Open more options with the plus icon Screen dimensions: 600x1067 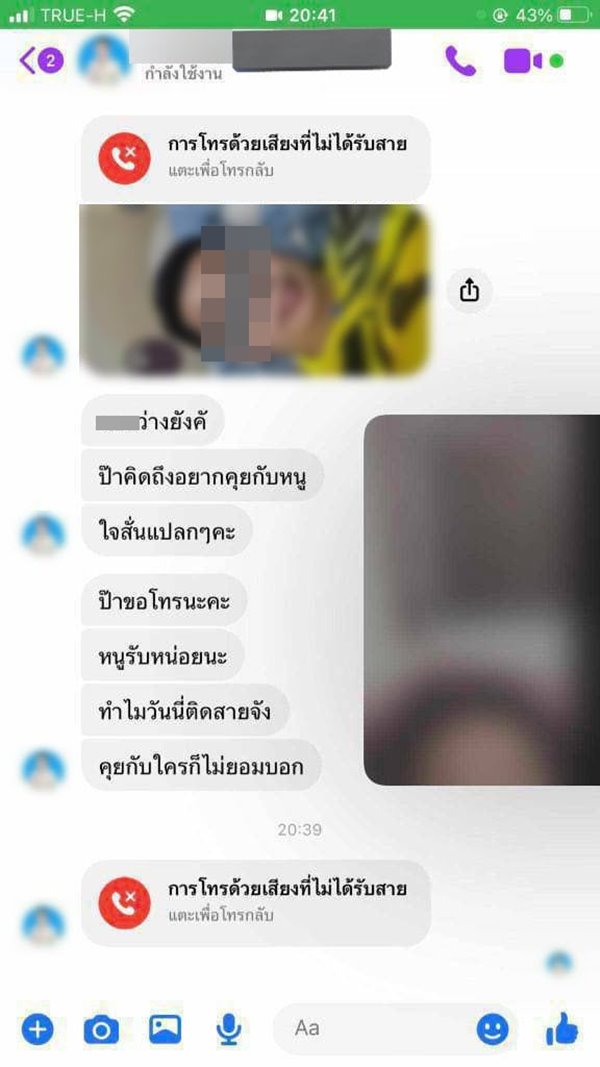pyautogui.click(x=37, y=1028)
